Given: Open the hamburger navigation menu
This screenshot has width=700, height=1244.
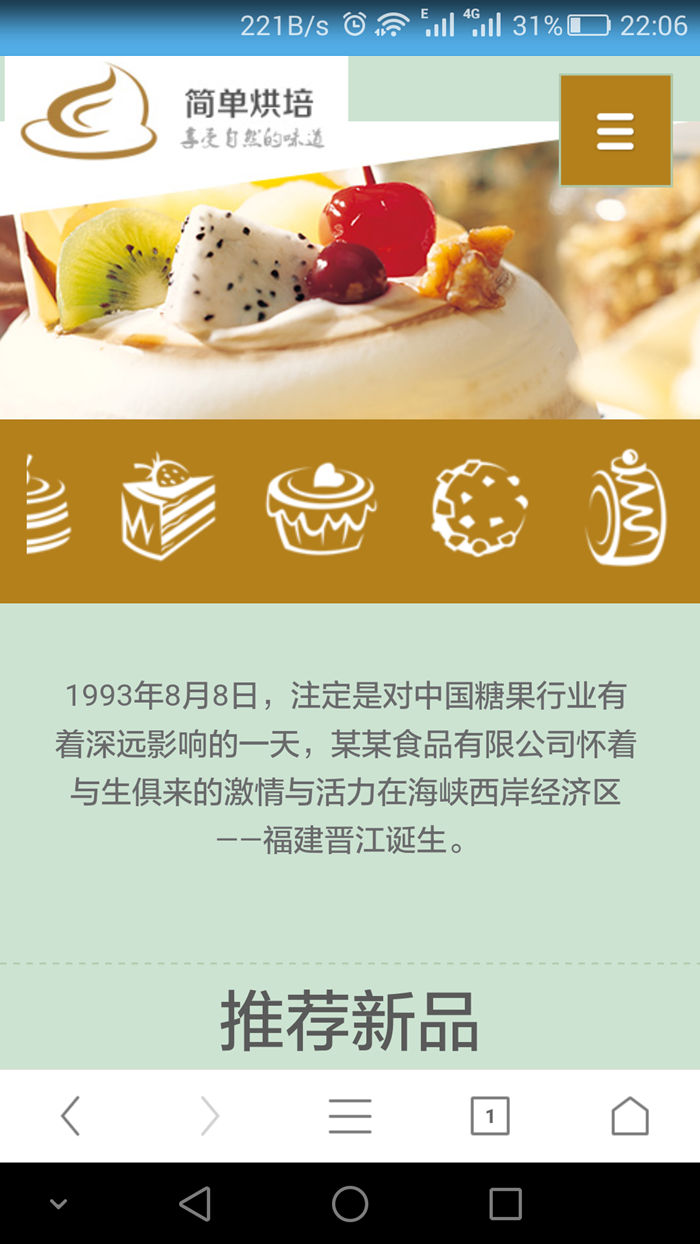Looking at the screenshot, I should (x=615, y=131).
